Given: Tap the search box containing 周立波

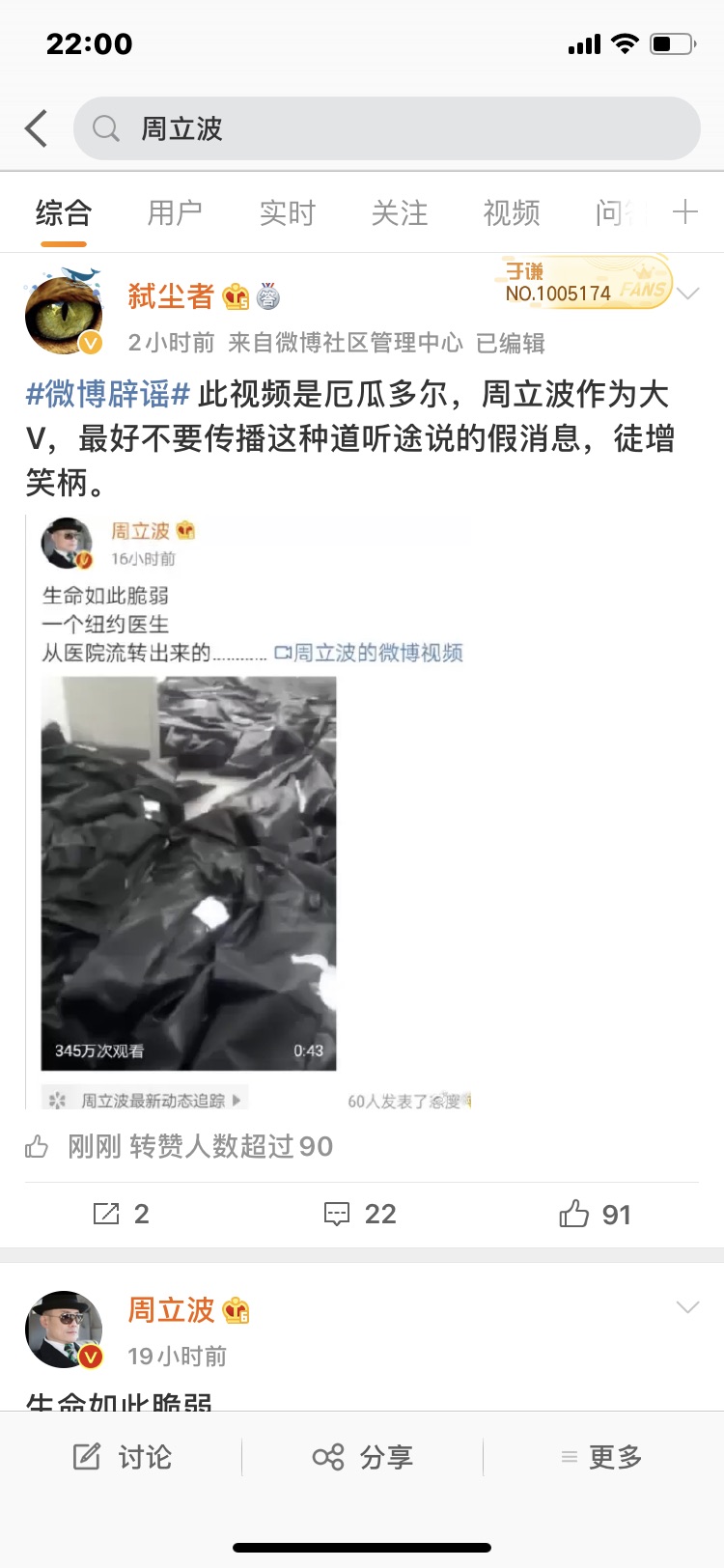Looking at the screenshot, I should tap(387, 128).
